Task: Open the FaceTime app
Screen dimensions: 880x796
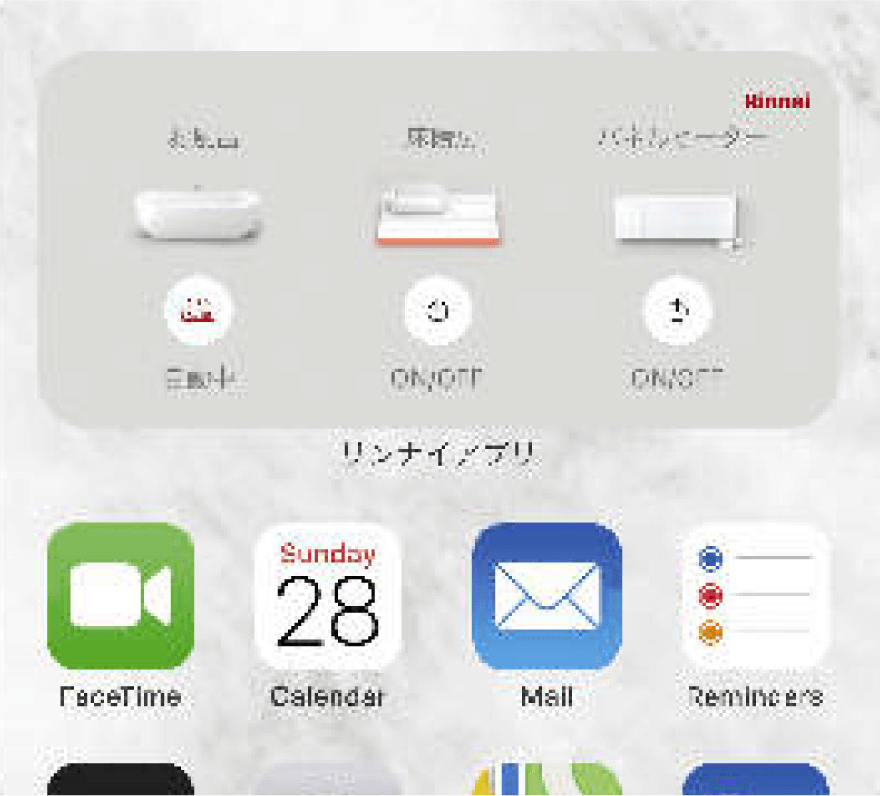Action: [x=120, y=596]
